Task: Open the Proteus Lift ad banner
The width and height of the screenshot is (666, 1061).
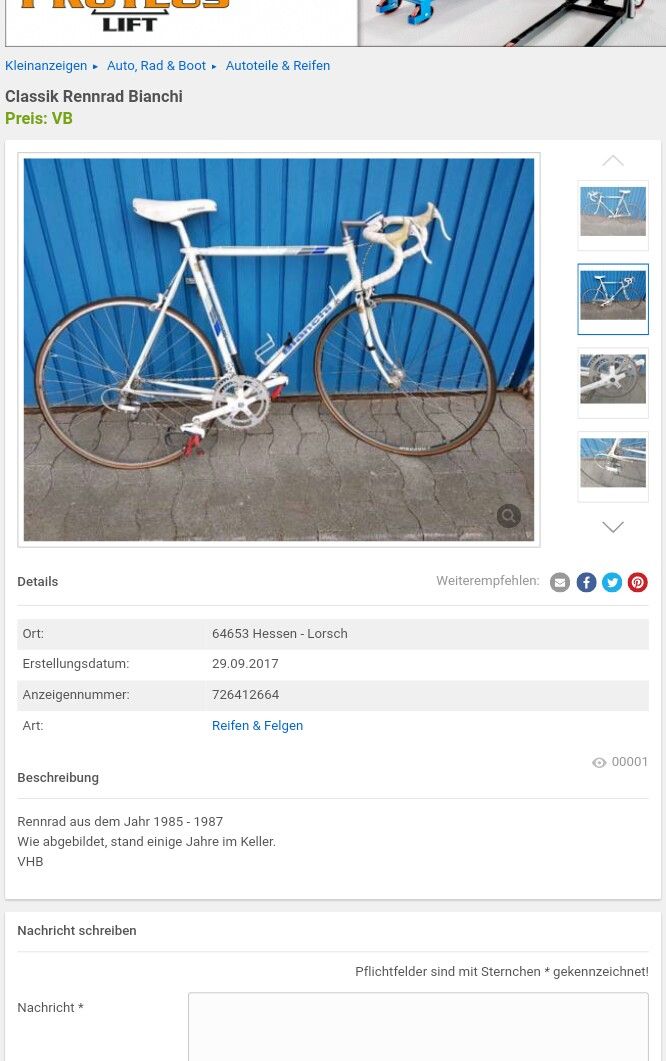Action: (x=332, y=22)
